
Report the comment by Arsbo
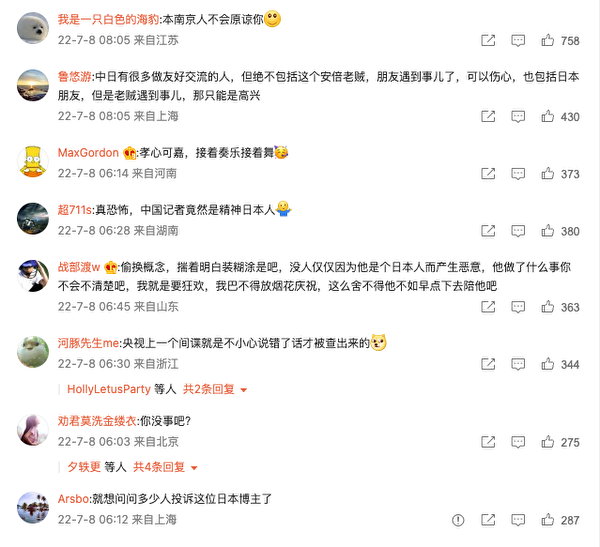pyautogui.click(x=458, y=520)
